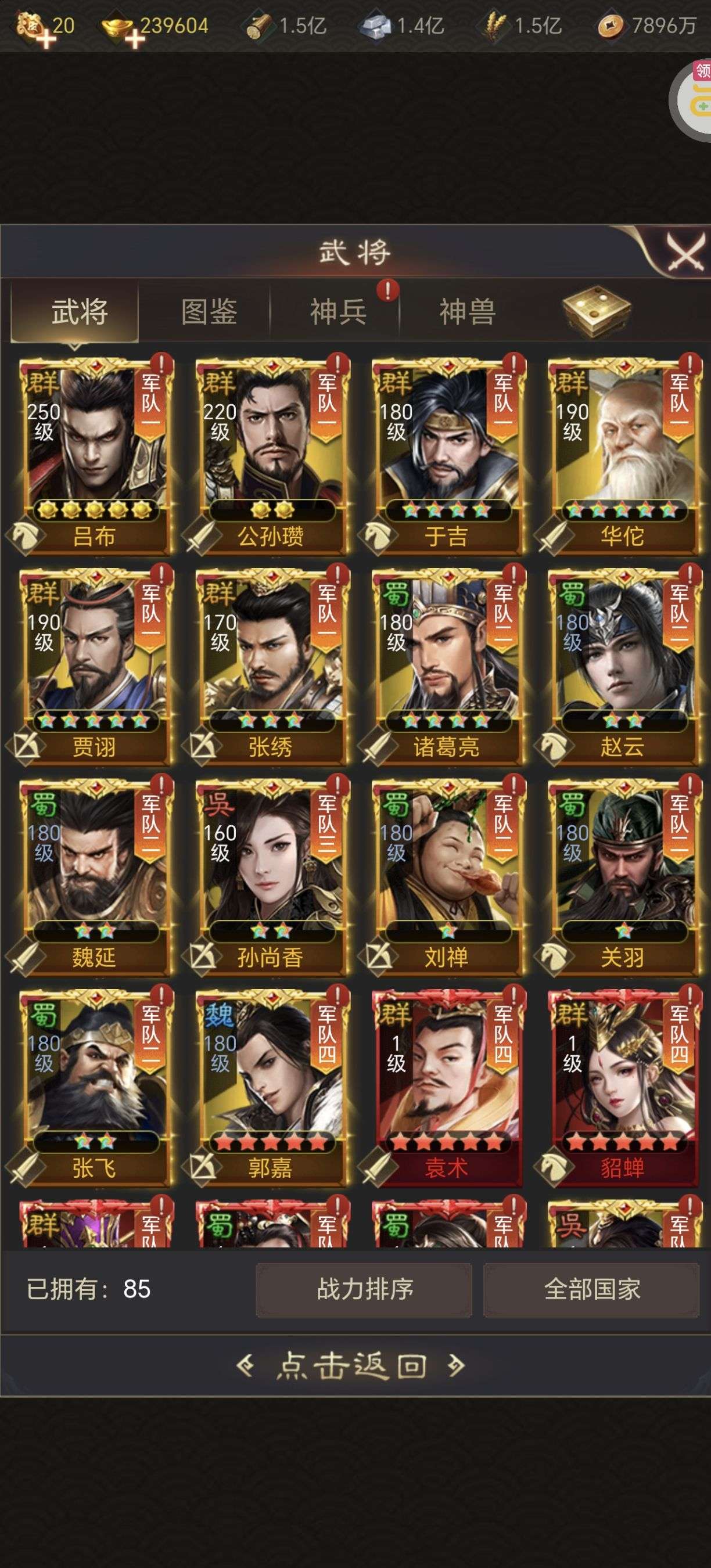Image resolution: width=711 pixels, height=1568 pixels.
Task: Switch to the 图鉴 tab
Action: click(x=209, y=311)
